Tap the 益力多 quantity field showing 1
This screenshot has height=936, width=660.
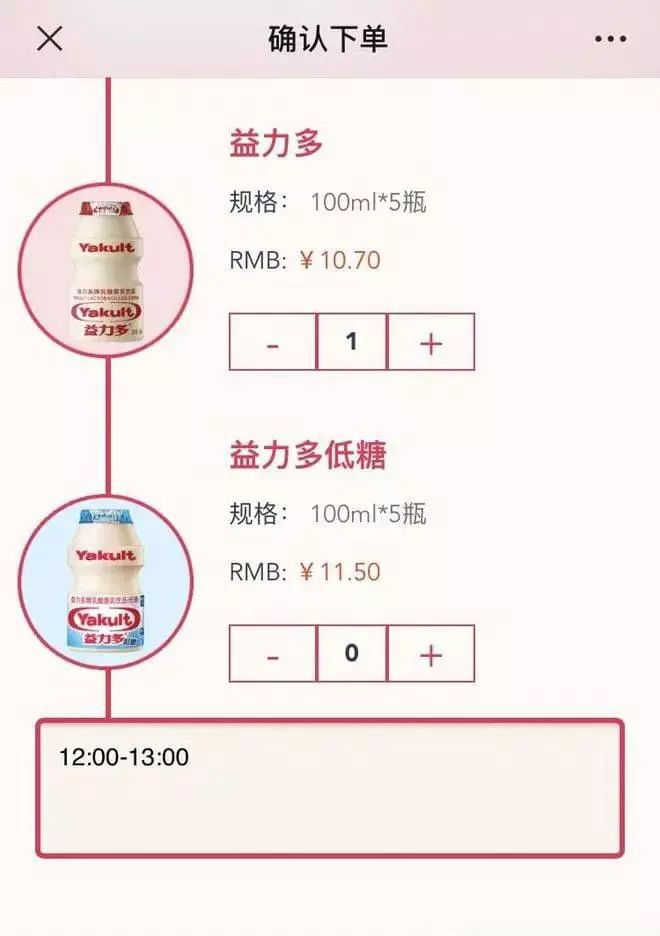[x=351, y=342]
